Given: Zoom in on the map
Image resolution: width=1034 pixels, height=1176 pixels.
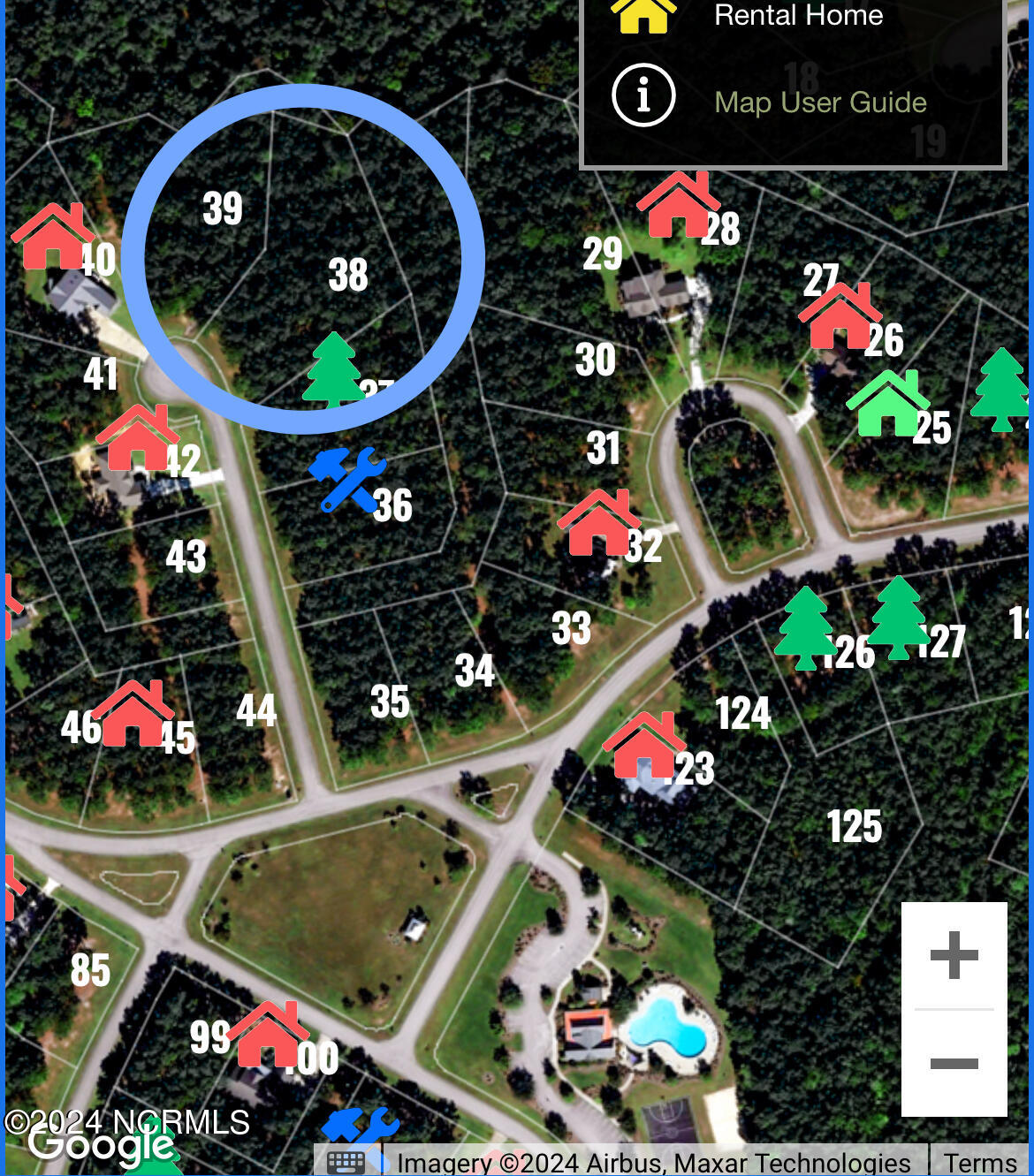Looking at the screenshot, I should [954, 955].
